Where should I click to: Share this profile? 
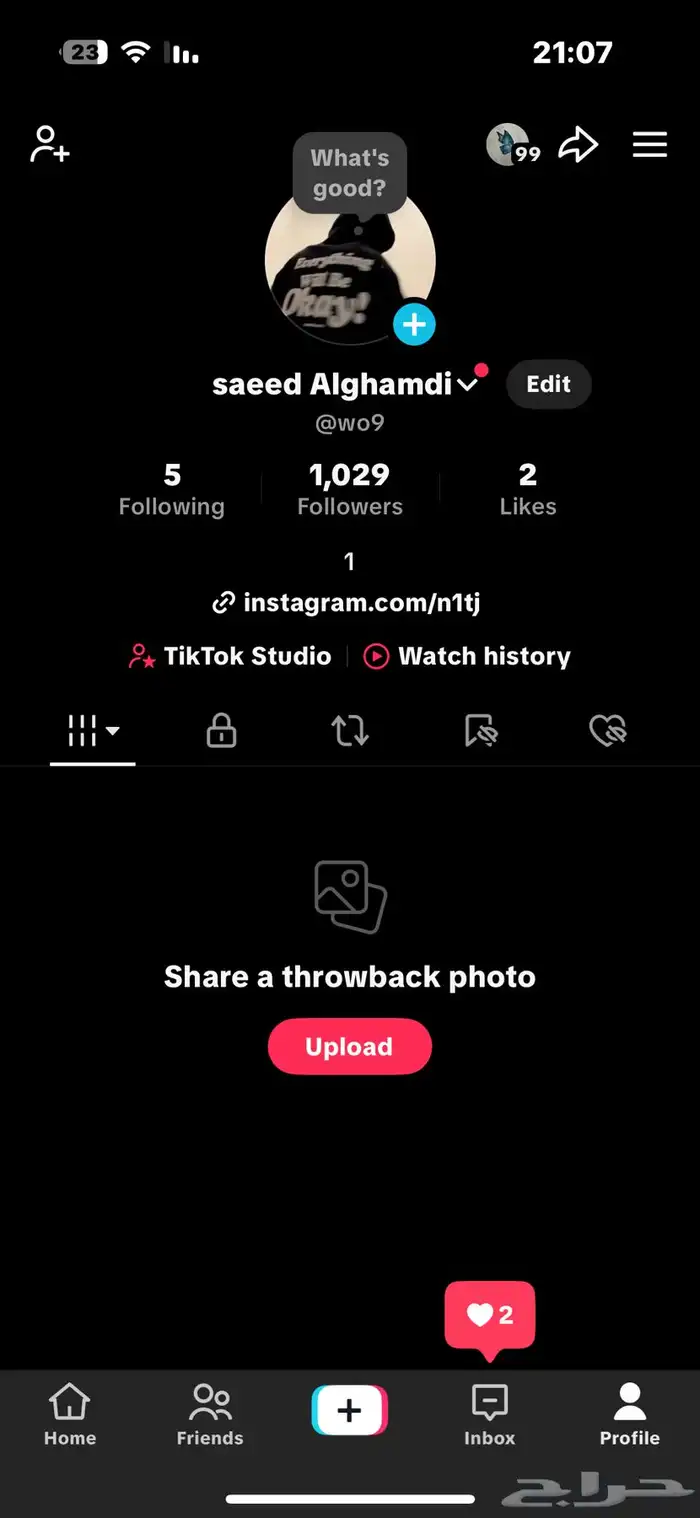[578, 146]
